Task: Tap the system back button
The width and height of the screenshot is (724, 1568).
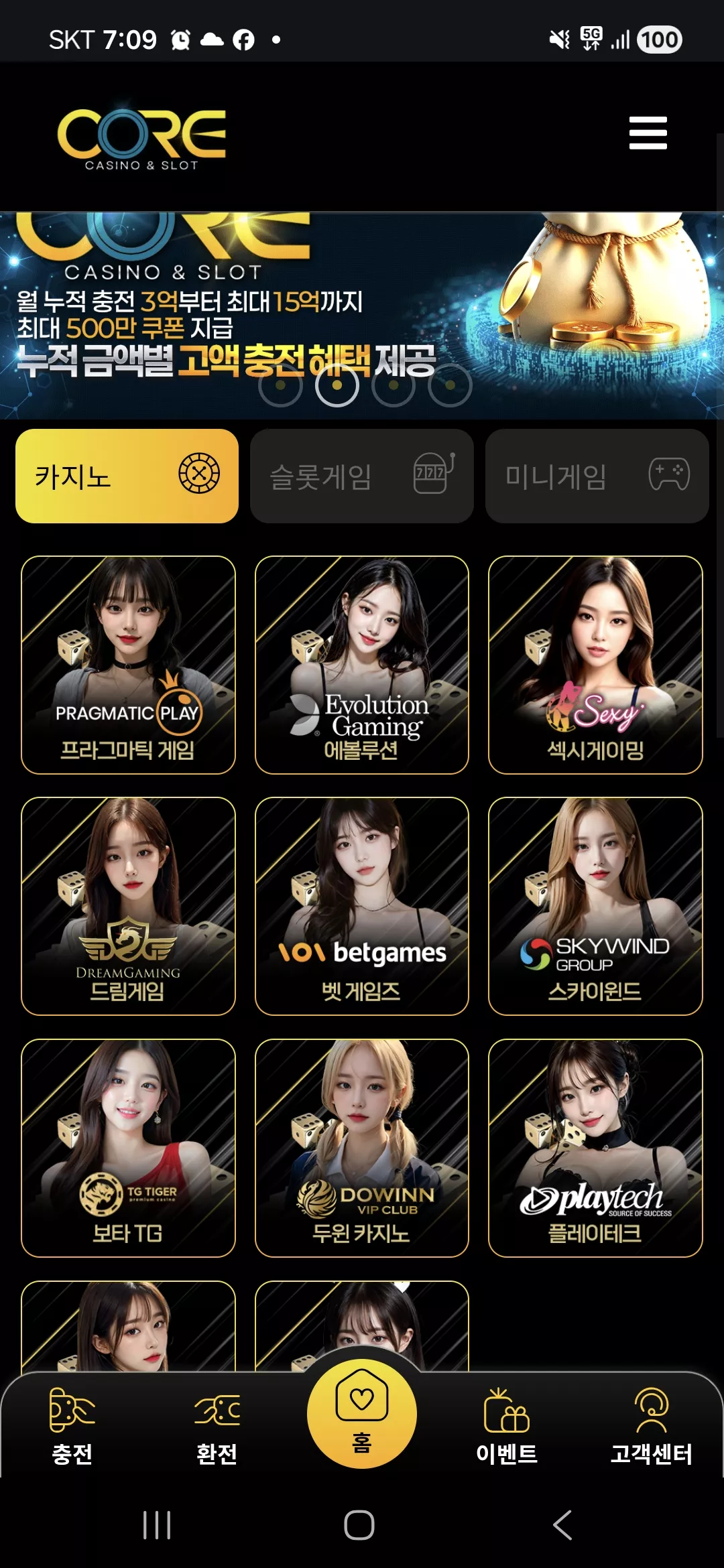Action: pyautogui.click(x=562, y=1525)
